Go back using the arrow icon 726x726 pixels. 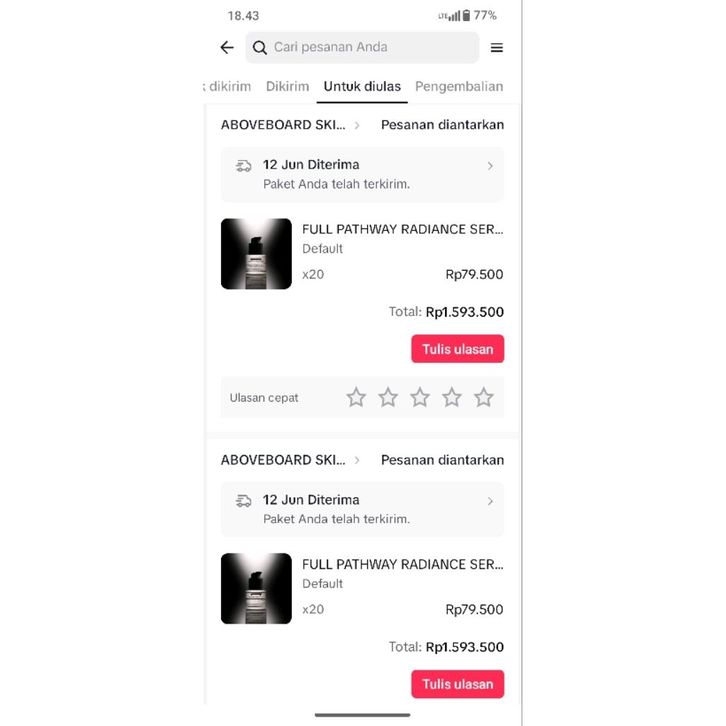tap(227, 47)
